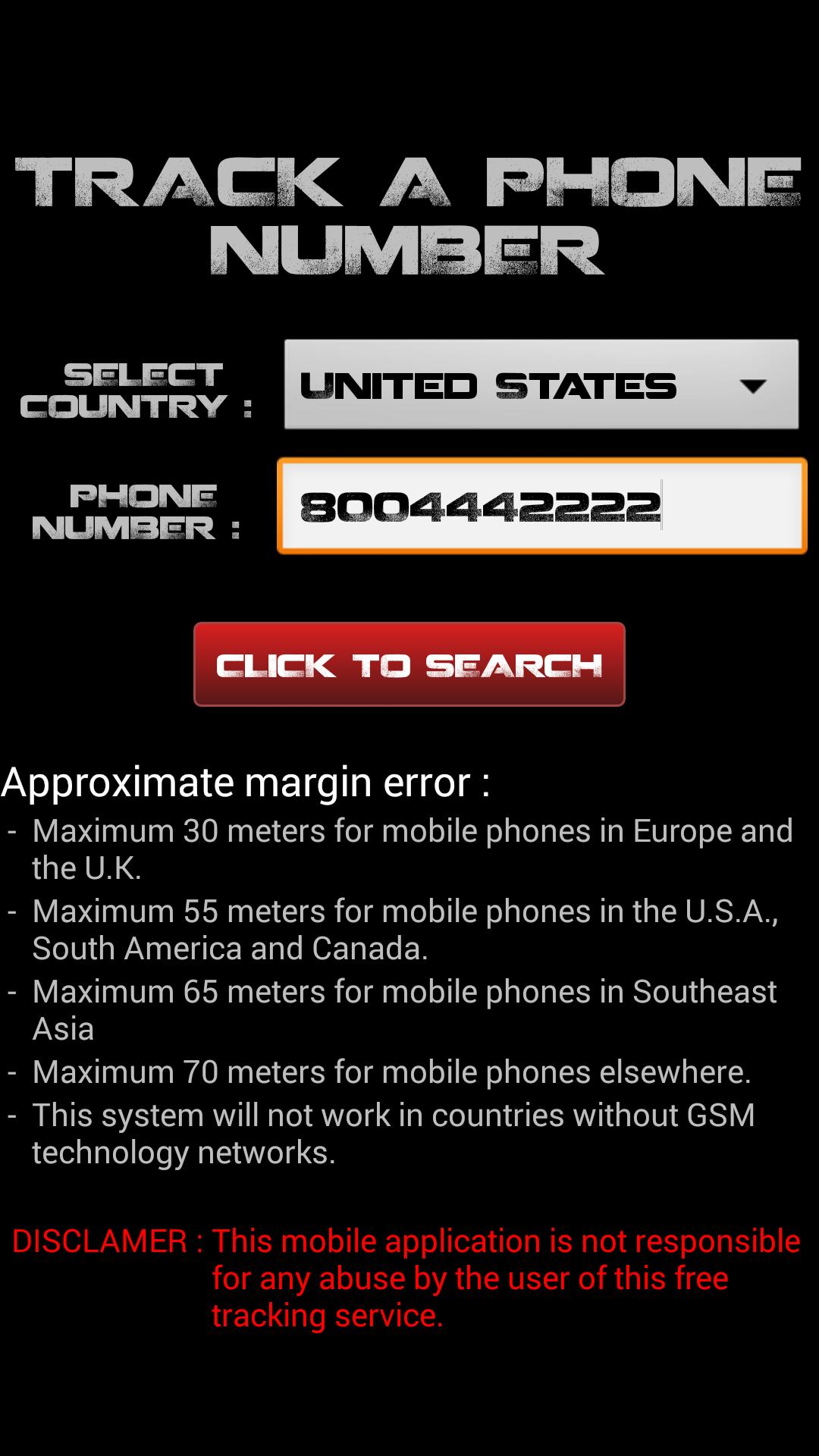Tap the Click to Search button
This screenshot has width=819, height=1456.
409,664
